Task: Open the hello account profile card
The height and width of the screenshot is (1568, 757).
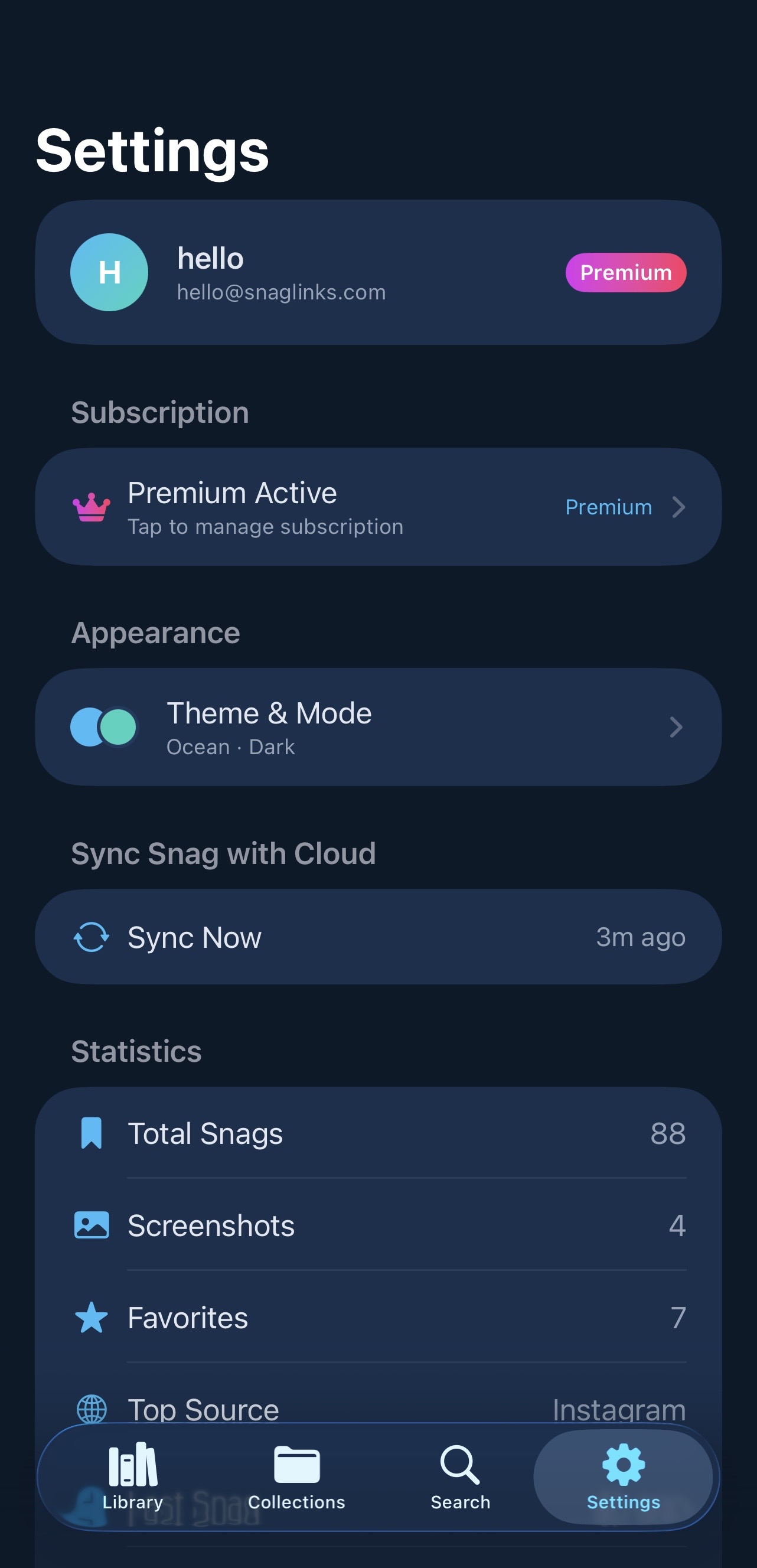Action: [377, 272]
